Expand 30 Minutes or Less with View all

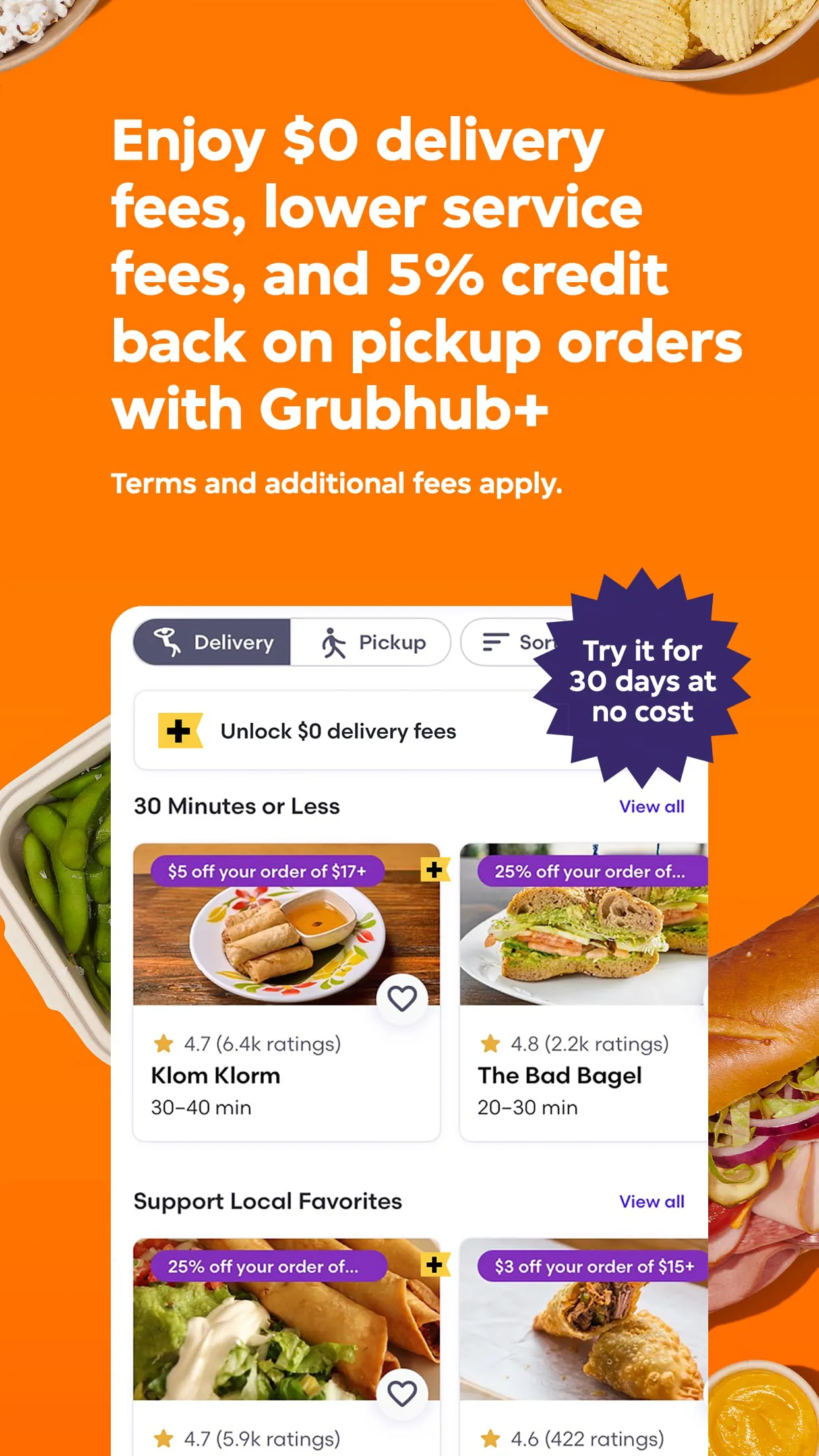coord(651,806)
